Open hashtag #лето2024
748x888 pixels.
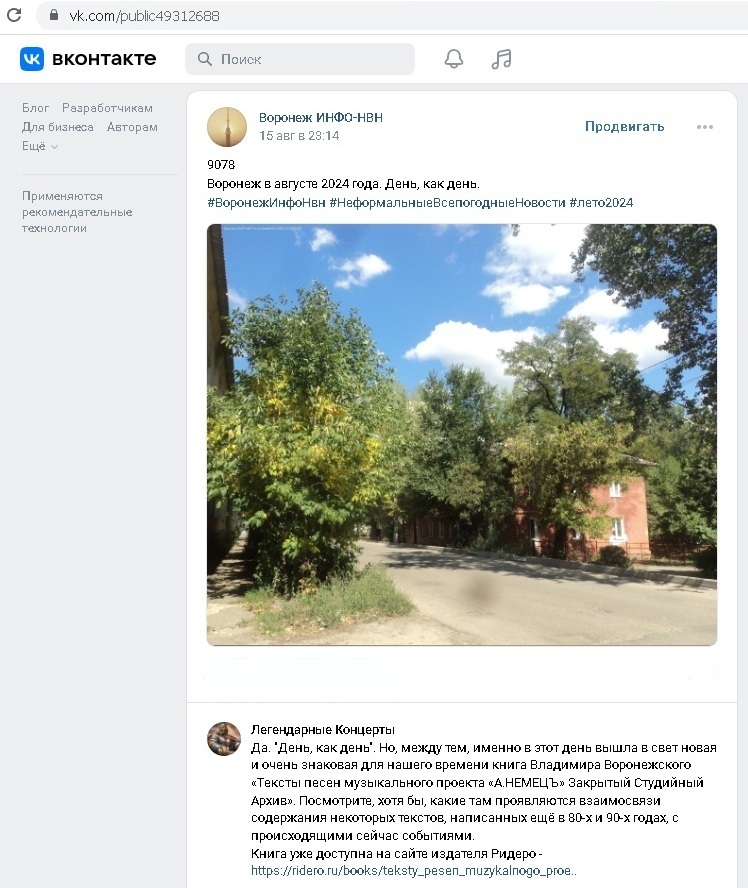point(601,203)
